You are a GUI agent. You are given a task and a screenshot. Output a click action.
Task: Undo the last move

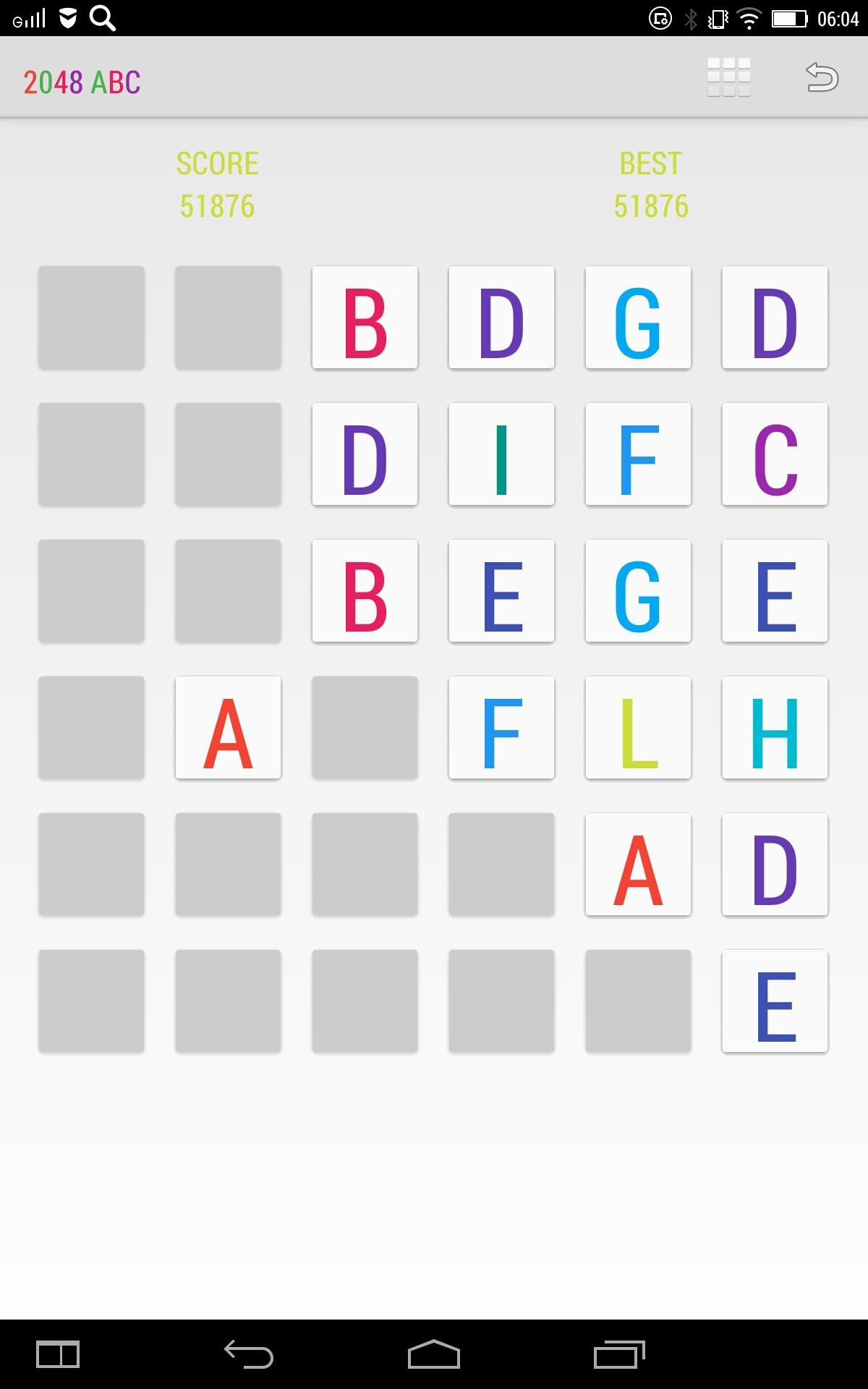[x=822, y=77]
